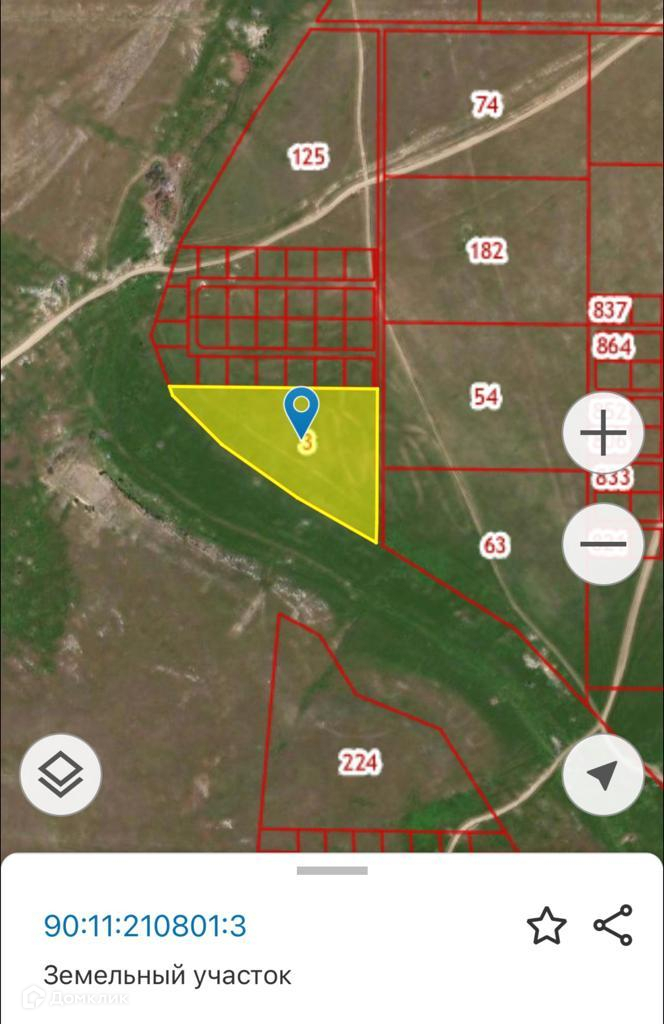
Task: Select parcel 125 on the map
Action: coord(308,157)
